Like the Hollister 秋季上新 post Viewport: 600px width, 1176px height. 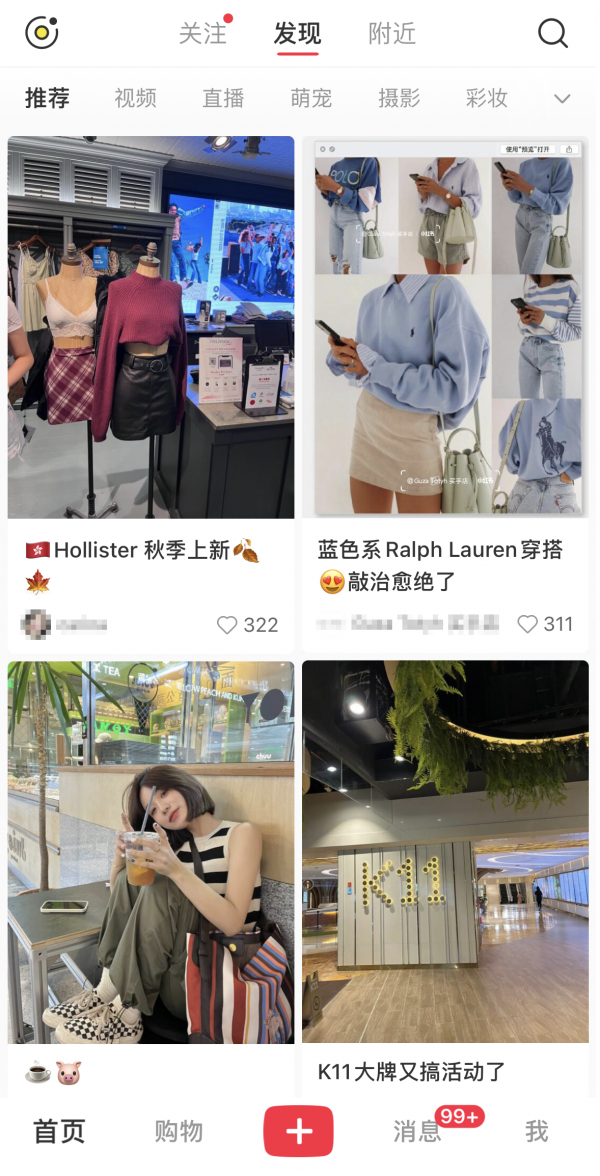click(x=228, y=625)
